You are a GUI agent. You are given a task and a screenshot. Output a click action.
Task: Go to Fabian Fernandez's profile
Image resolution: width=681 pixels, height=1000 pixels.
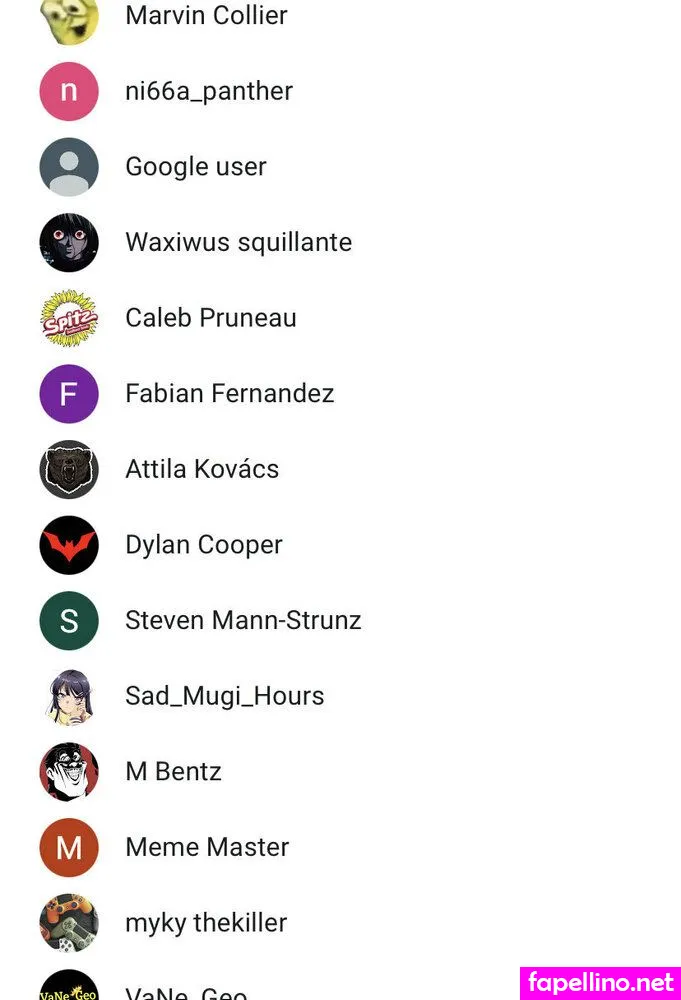229,394
